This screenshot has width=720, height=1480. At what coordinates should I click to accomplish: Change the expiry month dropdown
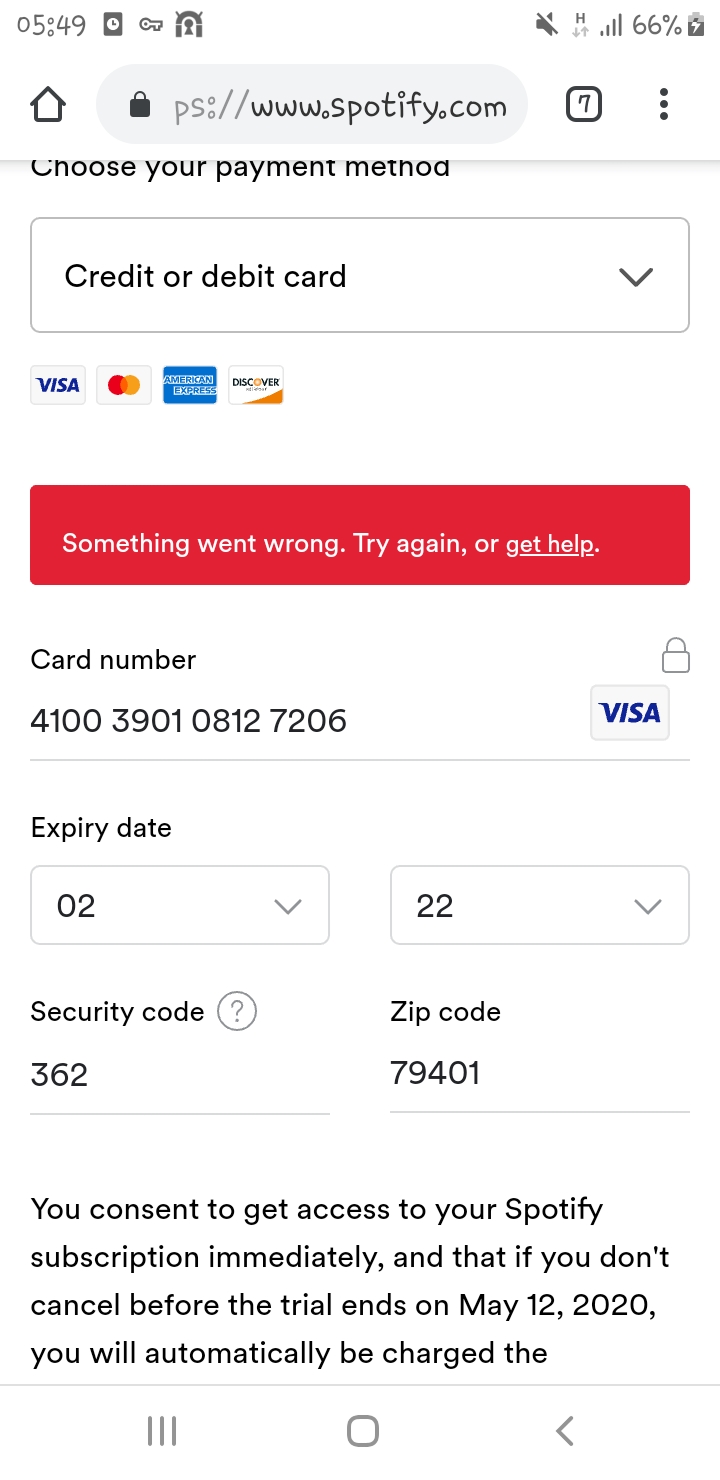[180, 905]
